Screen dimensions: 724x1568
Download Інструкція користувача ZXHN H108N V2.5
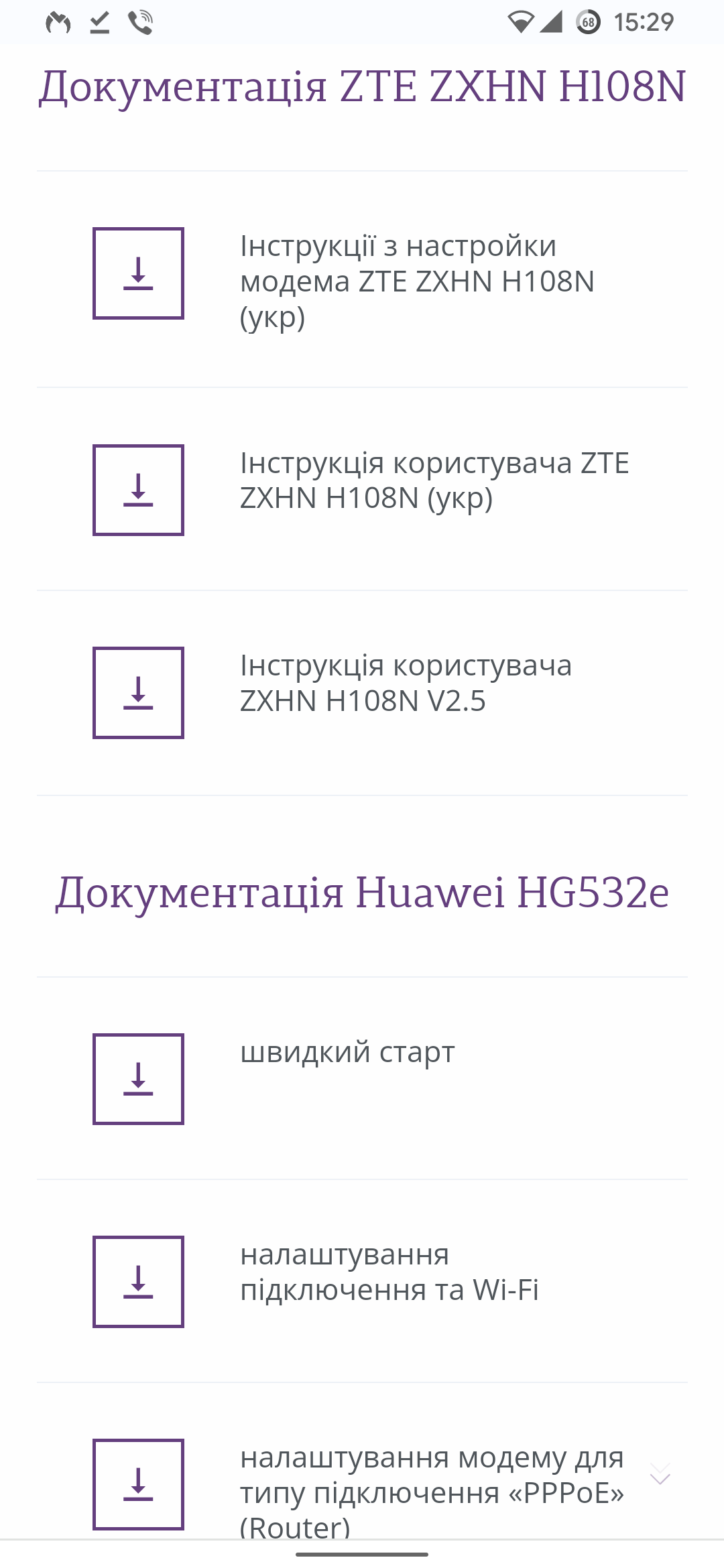(138, 692)
